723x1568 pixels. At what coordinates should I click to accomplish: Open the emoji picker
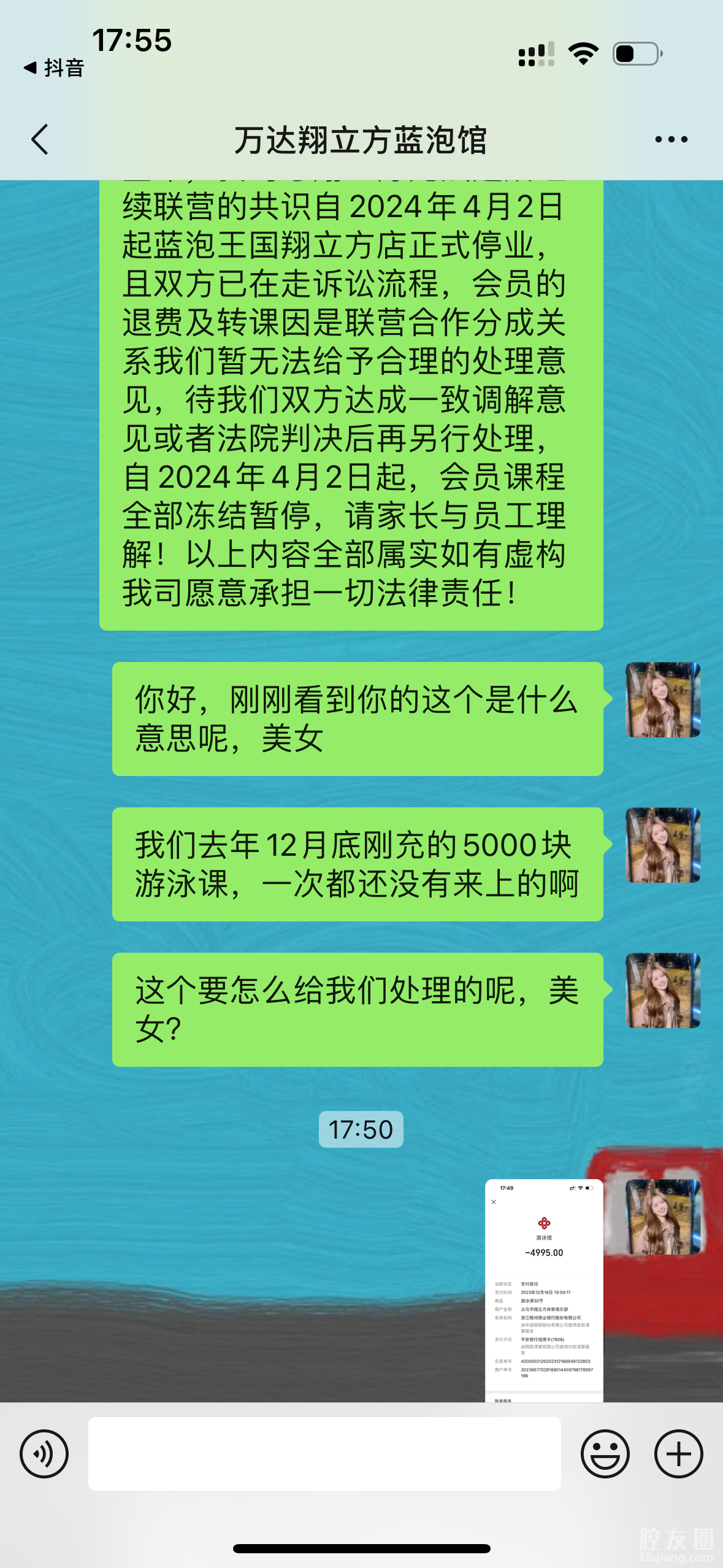(x=605, y=1453)
